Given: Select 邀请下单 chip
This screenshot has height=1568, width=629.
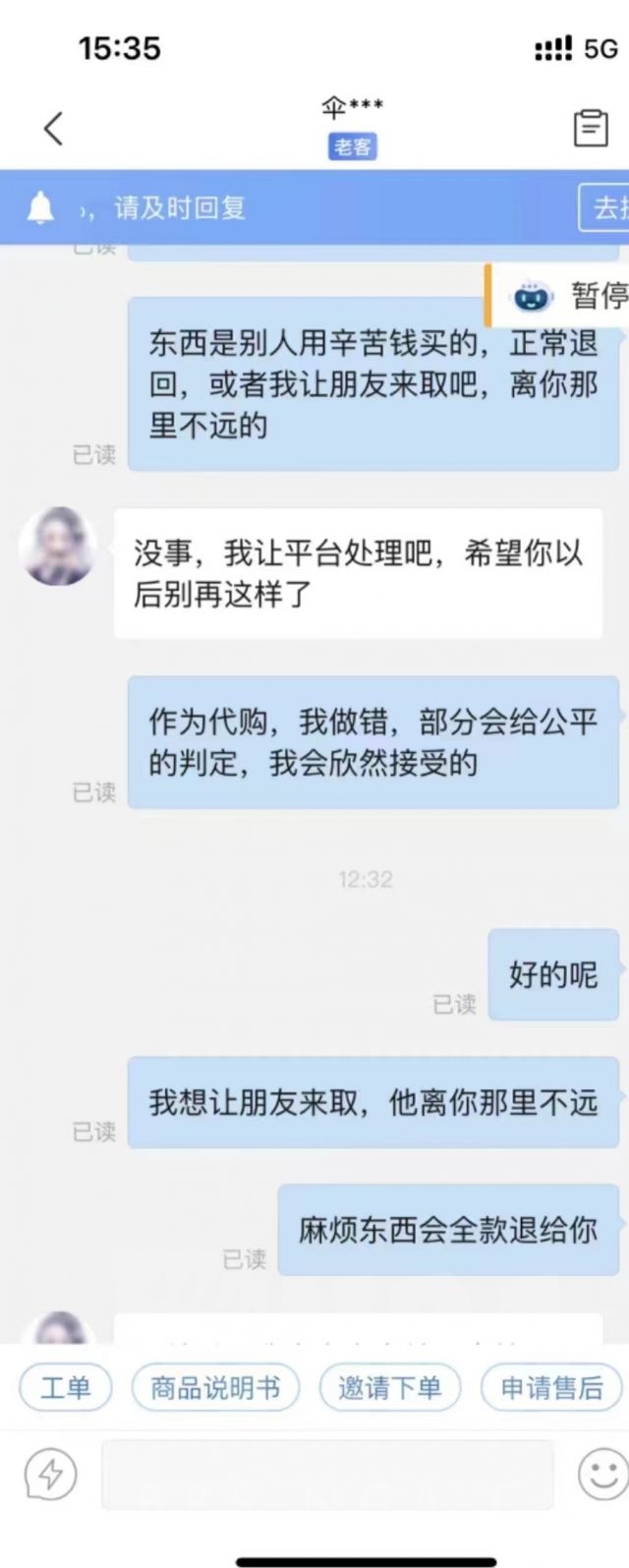Looking at the screenshot, I should [x=390, y=1387].
